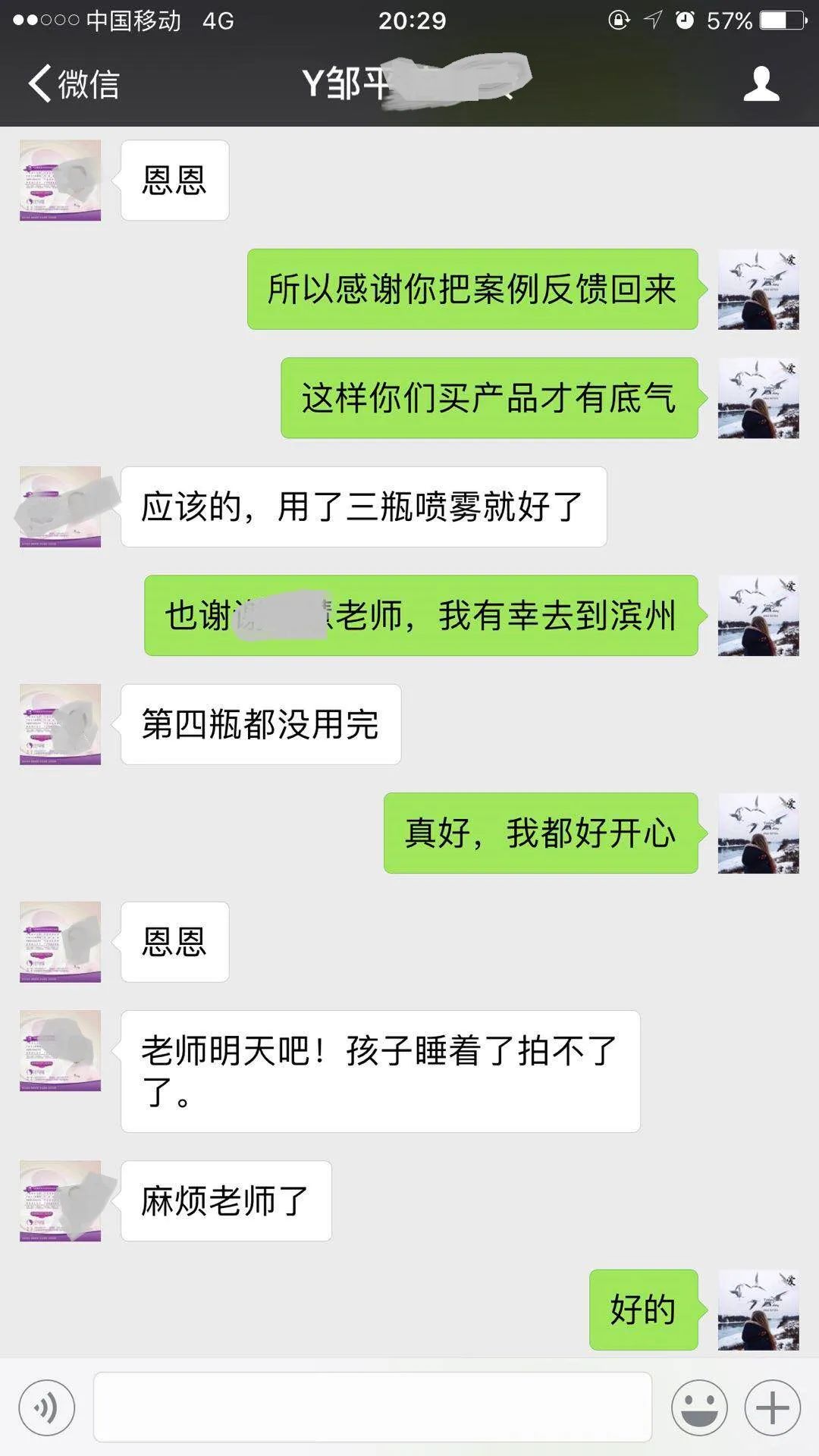
Task: Switch to voice message input
Action: 47,1408
